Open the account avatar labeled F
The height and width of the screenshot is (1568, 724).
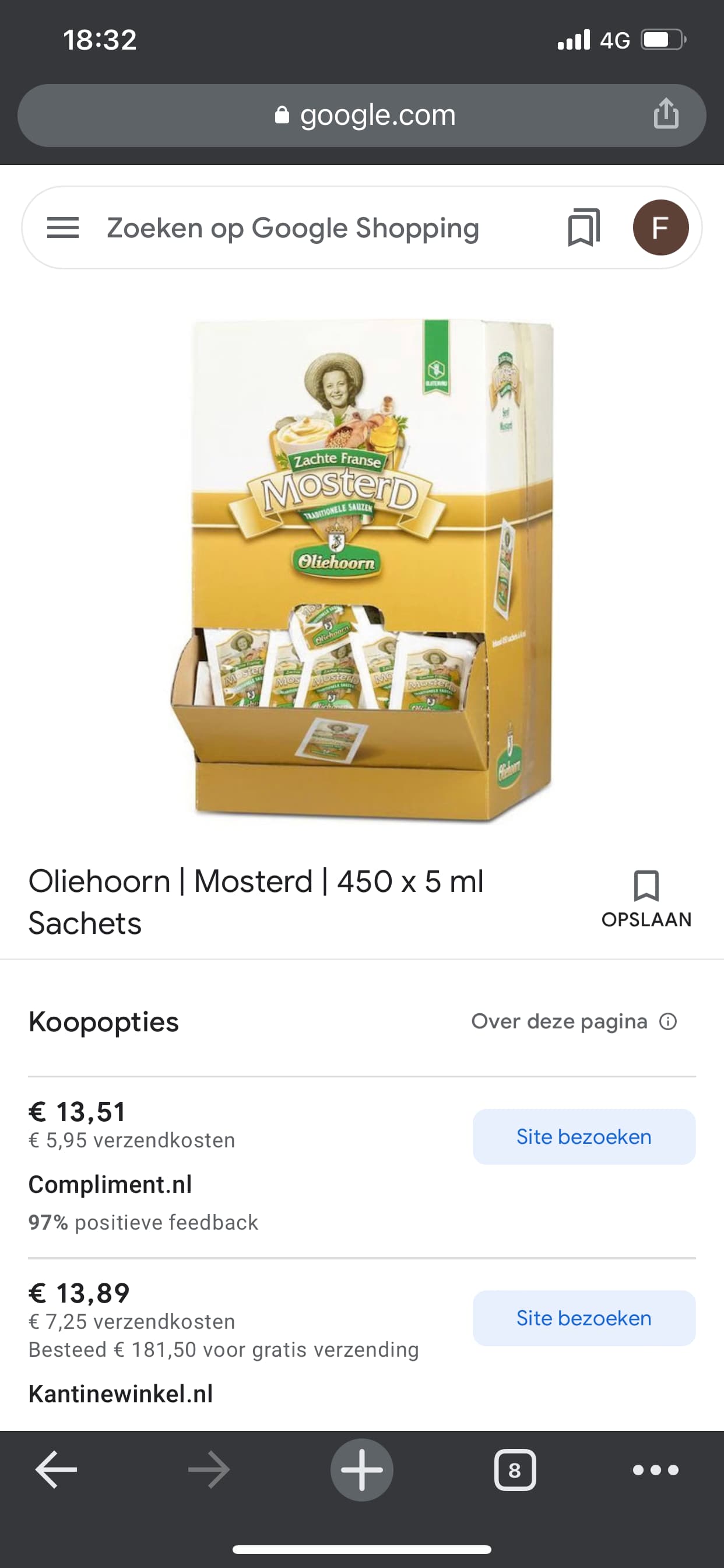point(660,228)
